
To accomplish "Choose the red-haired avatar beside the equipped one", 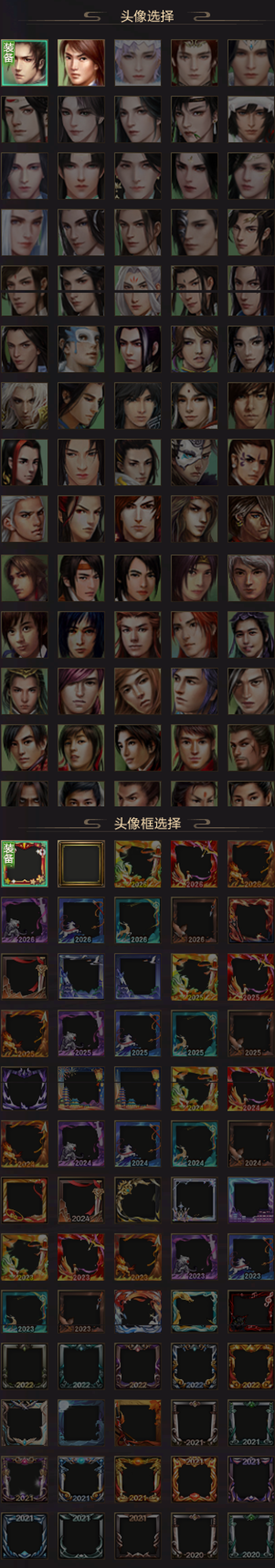I will point(81,63).
